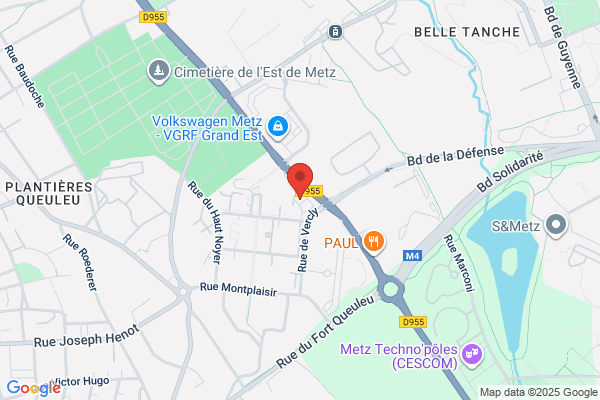Tap the red location pin on D955
Screen dimensions: 600x400
(300, 180)
